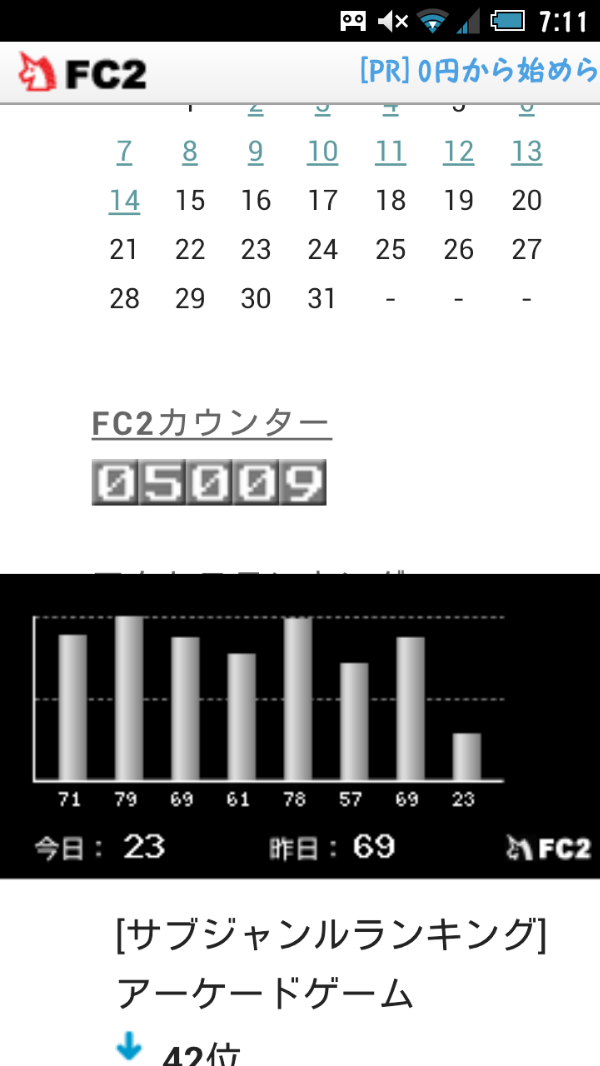Select calendar date 8
600x1066 pixels.
[x=190, y=151]
